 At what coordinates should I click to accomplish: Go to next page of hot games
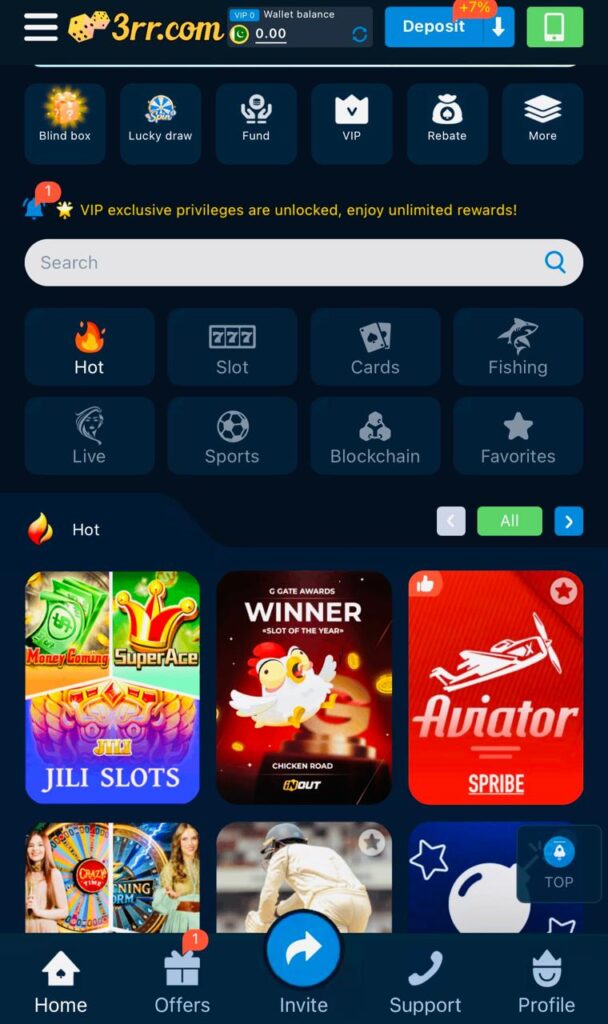(x=568, y=521)
